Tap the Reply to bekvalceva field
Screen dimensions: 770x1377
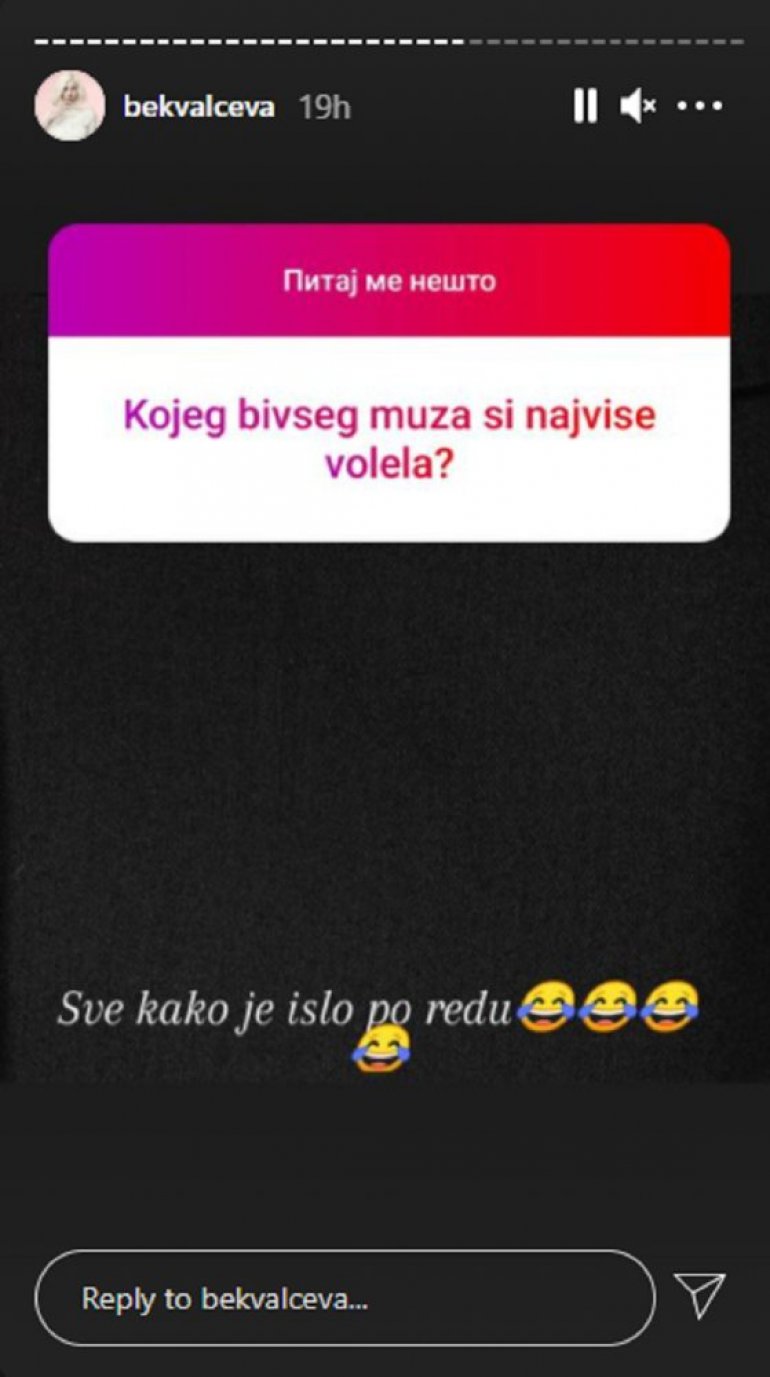pyautogui.click(x=344, y=1298)
